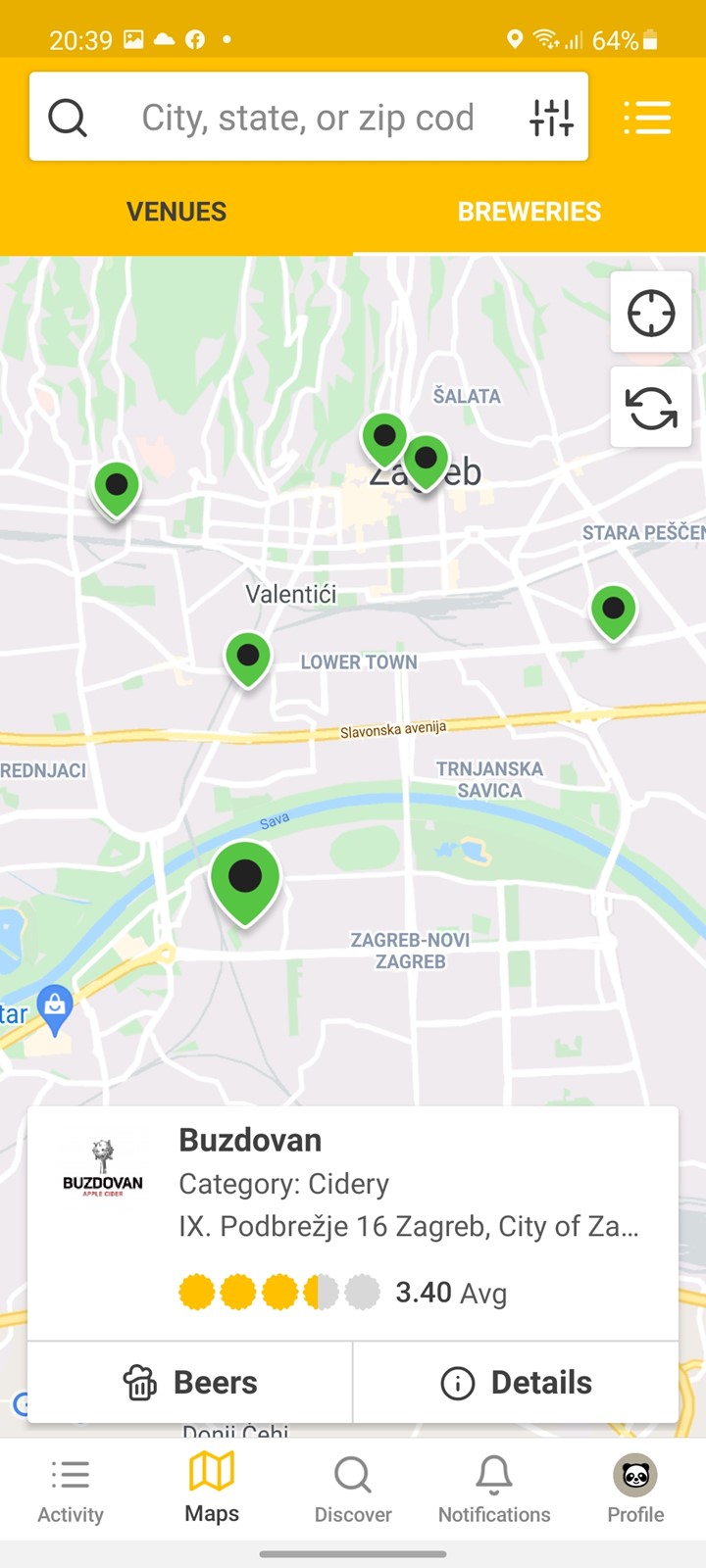The image size is (706, 1568).
Task: Go to the Activity tab
Action: 71,1490
